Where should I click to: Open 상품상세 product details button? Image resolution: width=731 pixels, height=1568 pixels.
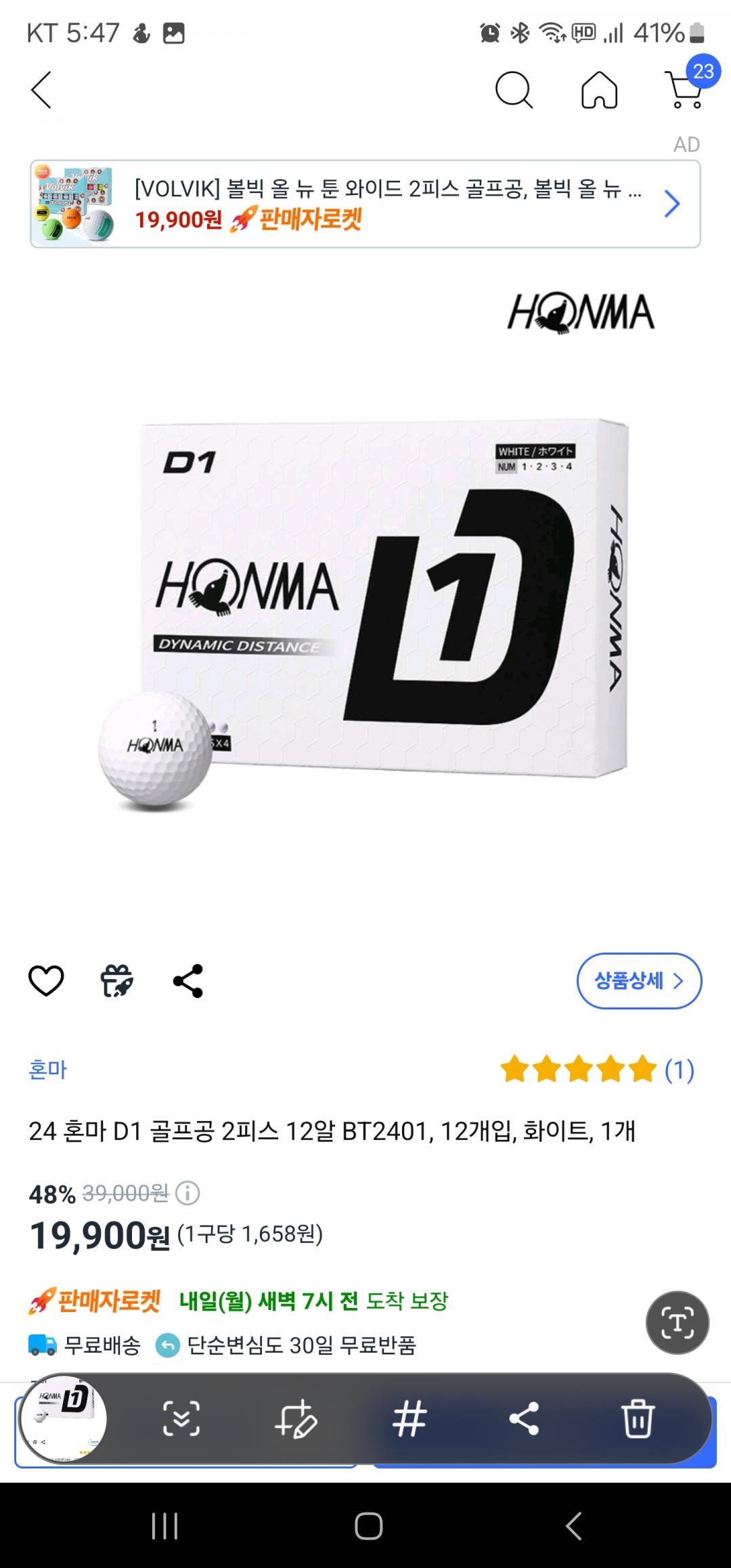pos(638,981)
